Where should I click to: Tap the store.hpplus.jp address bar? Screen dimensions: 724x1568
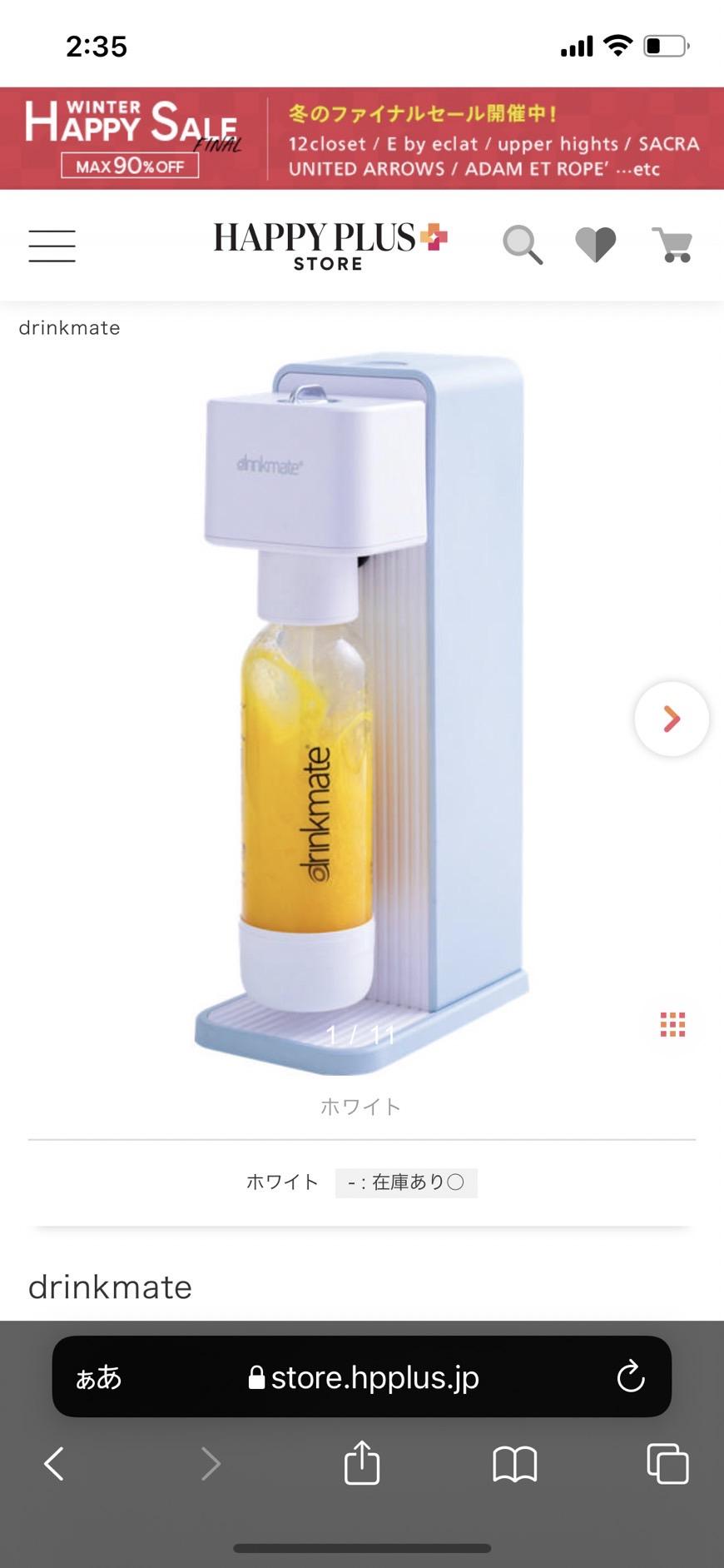364,1377
